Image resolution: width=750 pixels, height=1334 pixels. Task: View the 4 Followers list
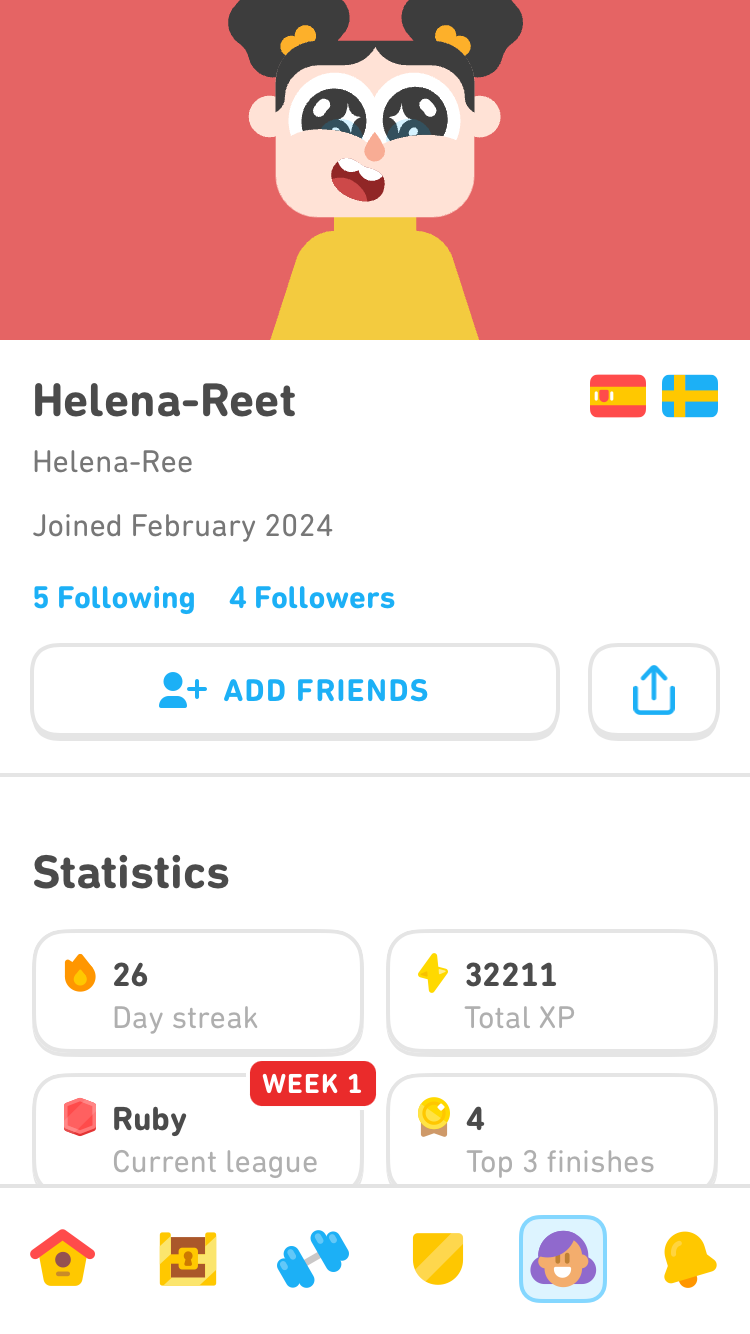click(312, 598)
